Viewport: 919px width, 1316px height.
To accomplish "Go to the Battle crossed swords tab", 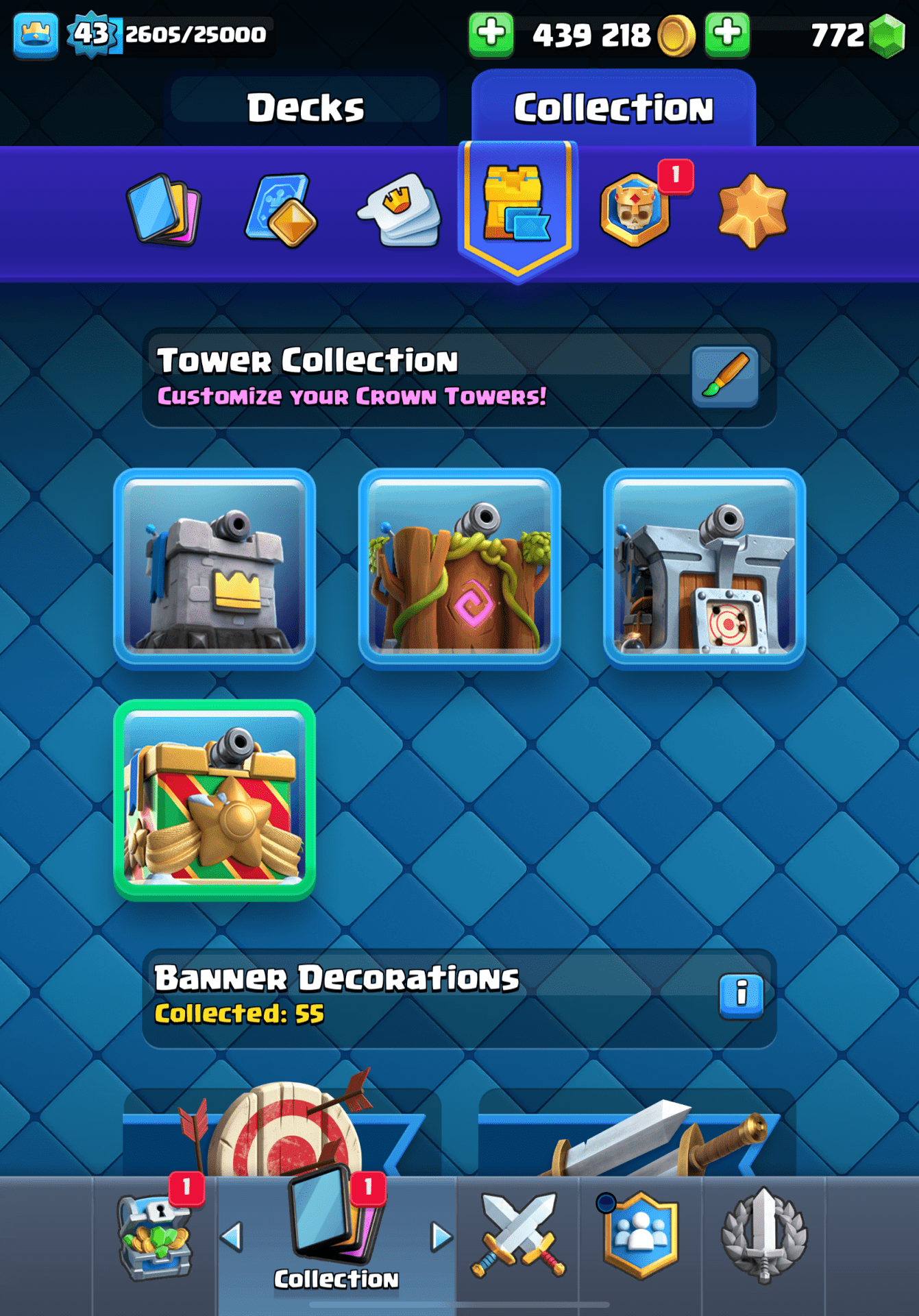I will 518,1235.
